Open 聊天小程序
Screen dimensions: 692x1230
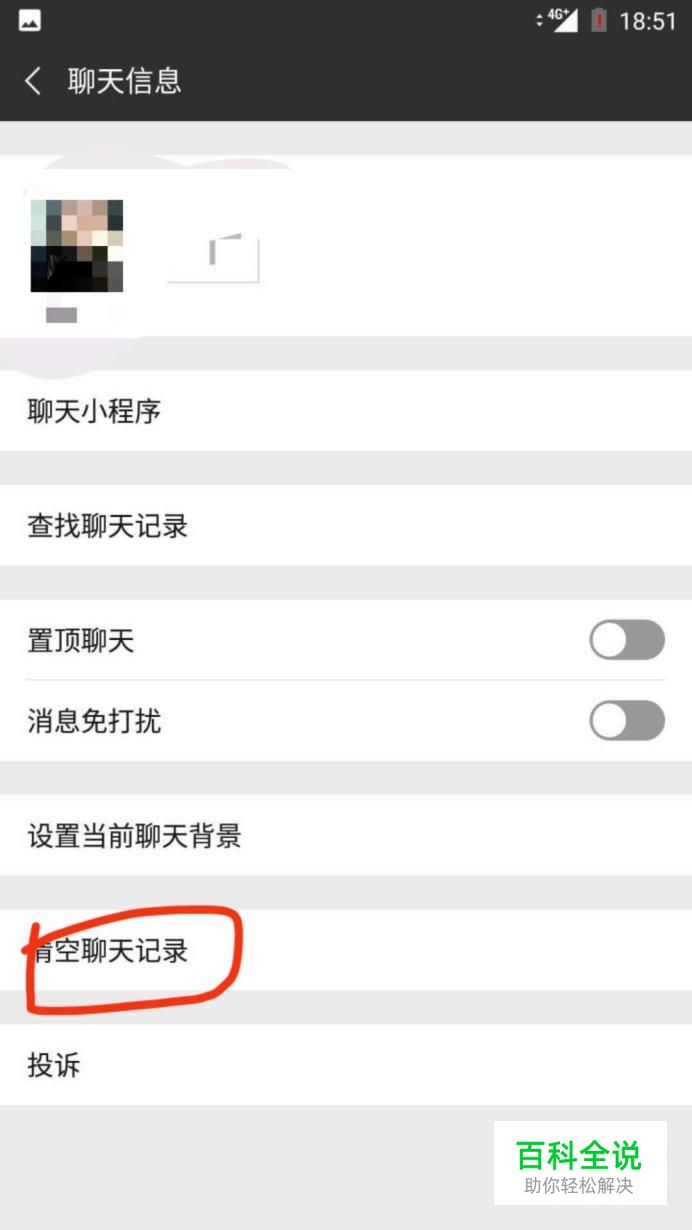95,411
